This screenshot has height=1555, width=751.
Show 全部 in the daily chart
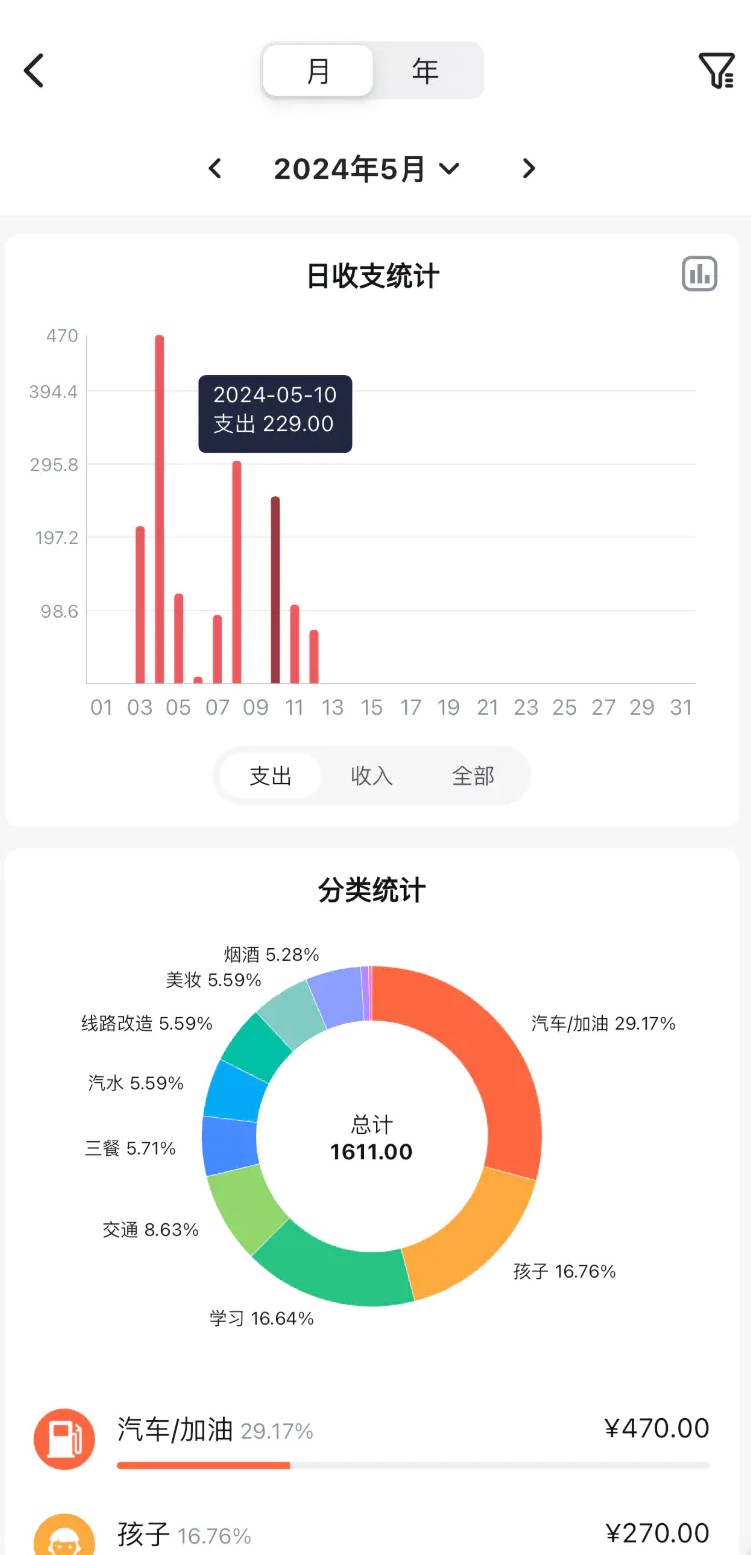[473, 776]
